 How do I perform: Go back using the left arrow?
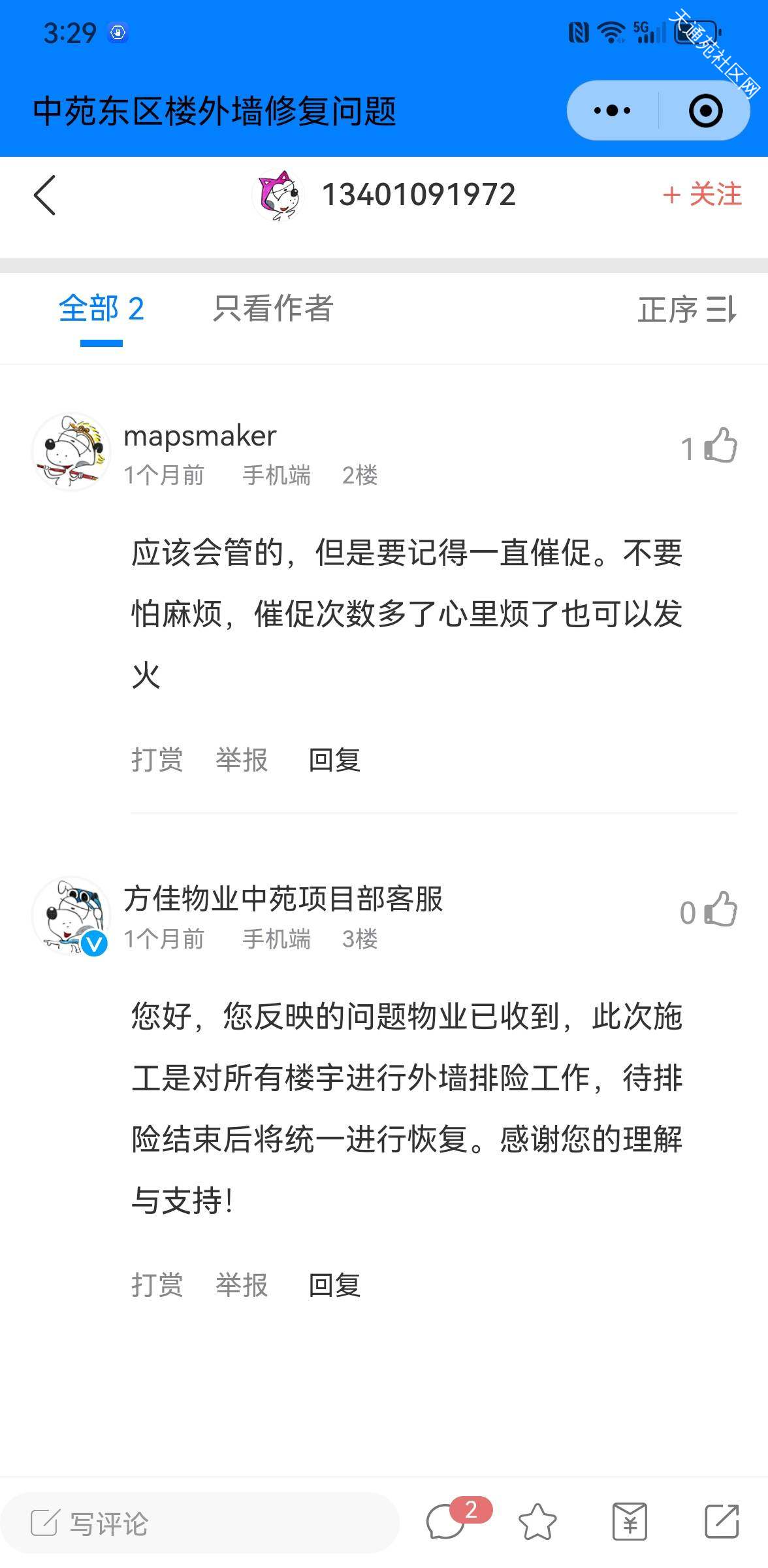(44, 195)
